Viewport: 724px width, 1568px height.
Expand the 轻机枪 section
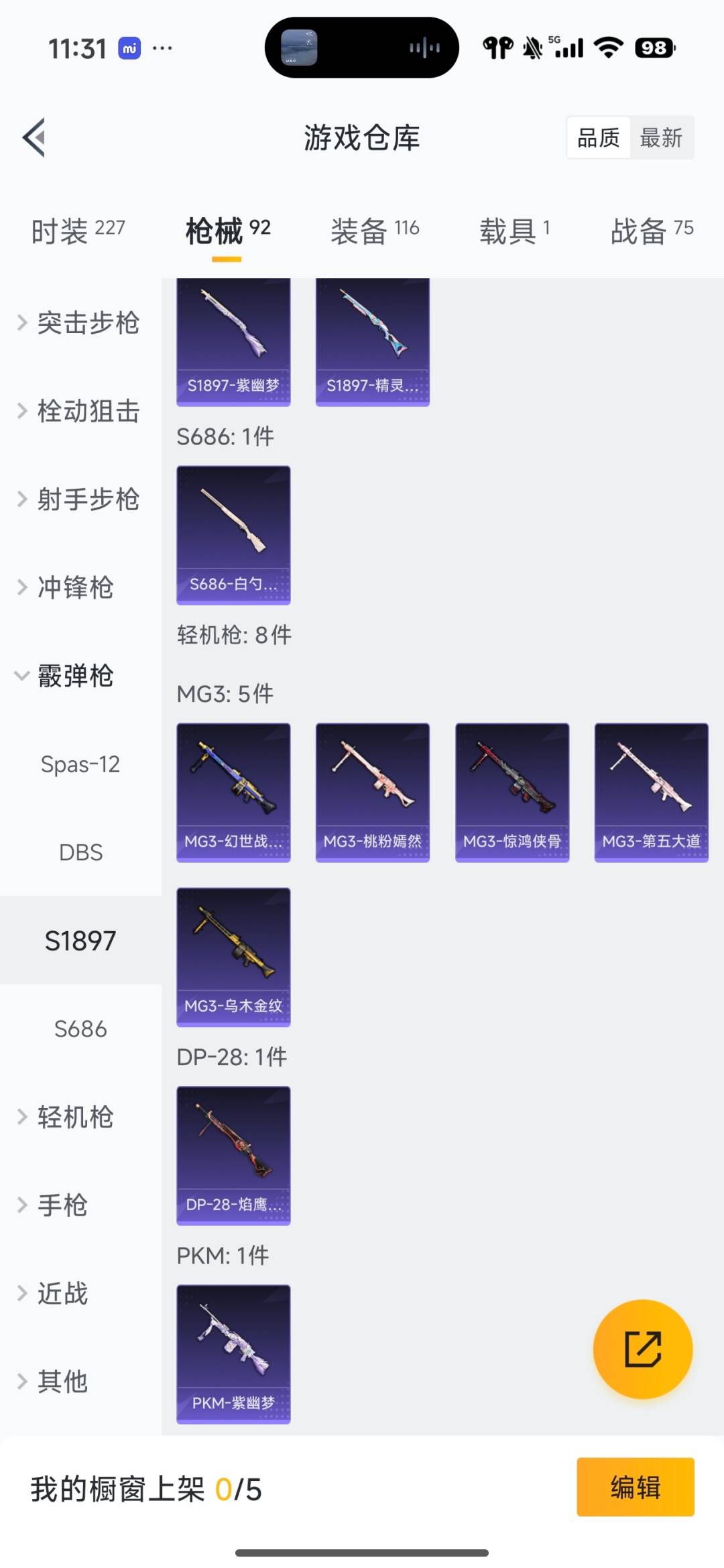point(74,1117)
